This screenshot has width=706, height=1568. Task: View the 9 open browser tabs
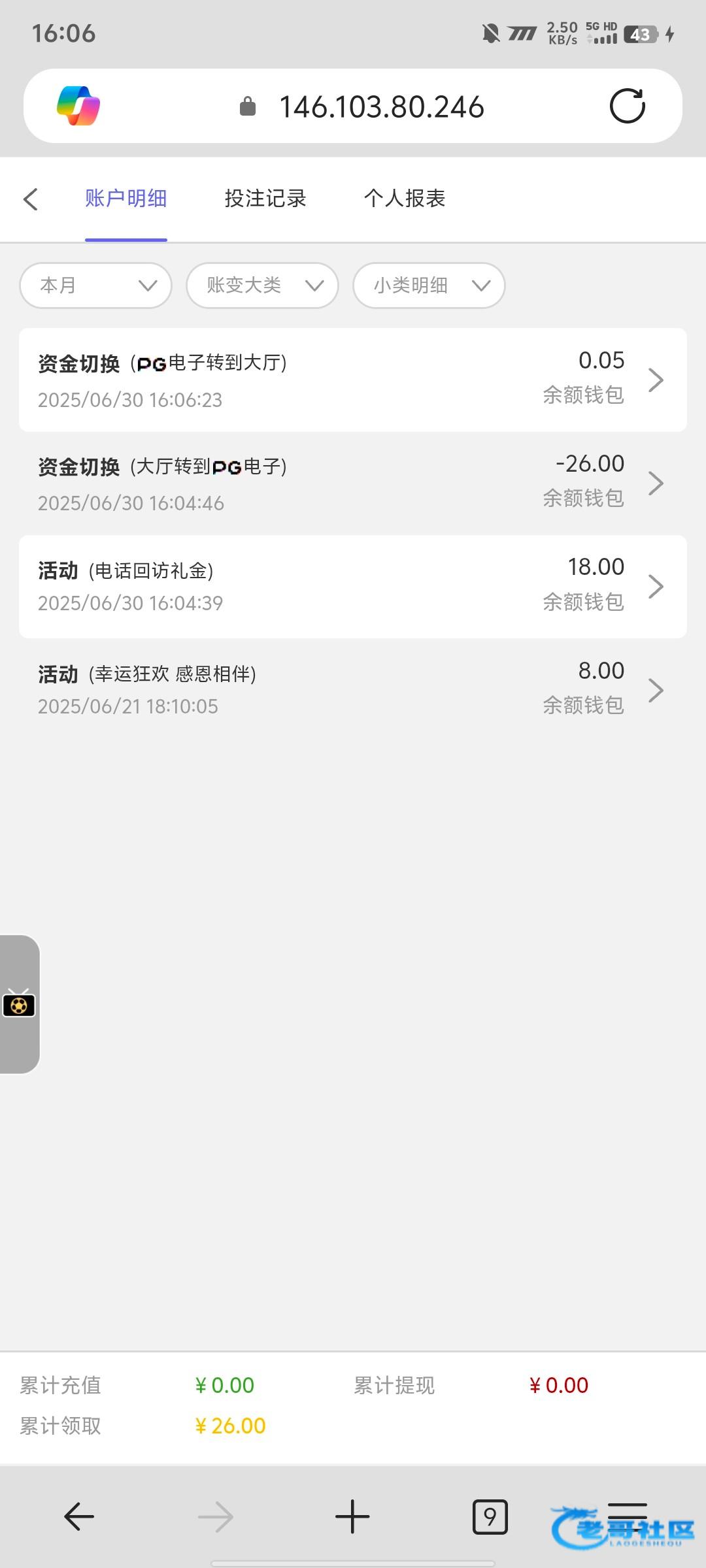(x=490, y=1516)
